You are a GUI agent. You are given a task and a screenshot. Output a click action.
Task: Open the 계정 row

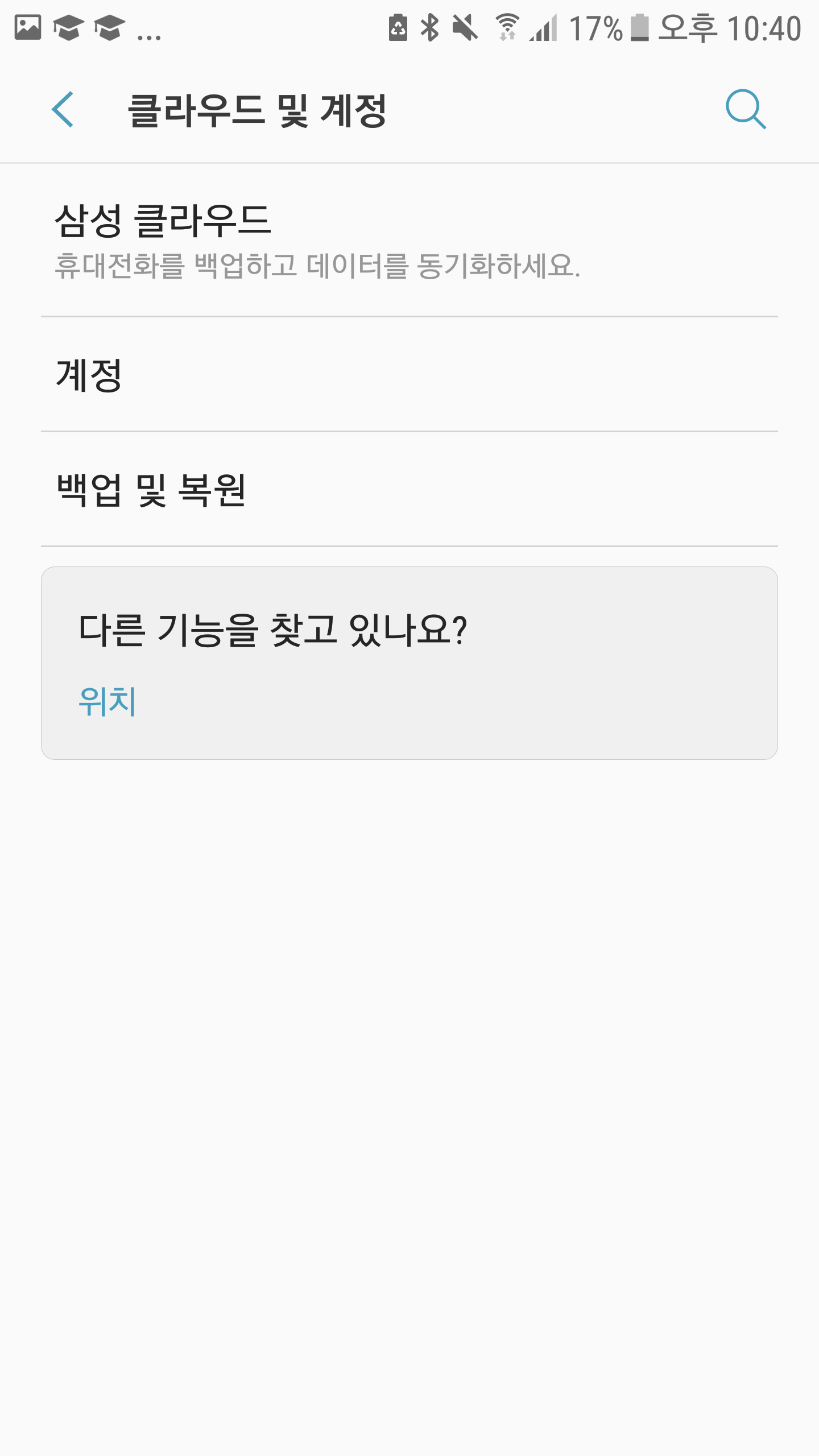[409, 375]
